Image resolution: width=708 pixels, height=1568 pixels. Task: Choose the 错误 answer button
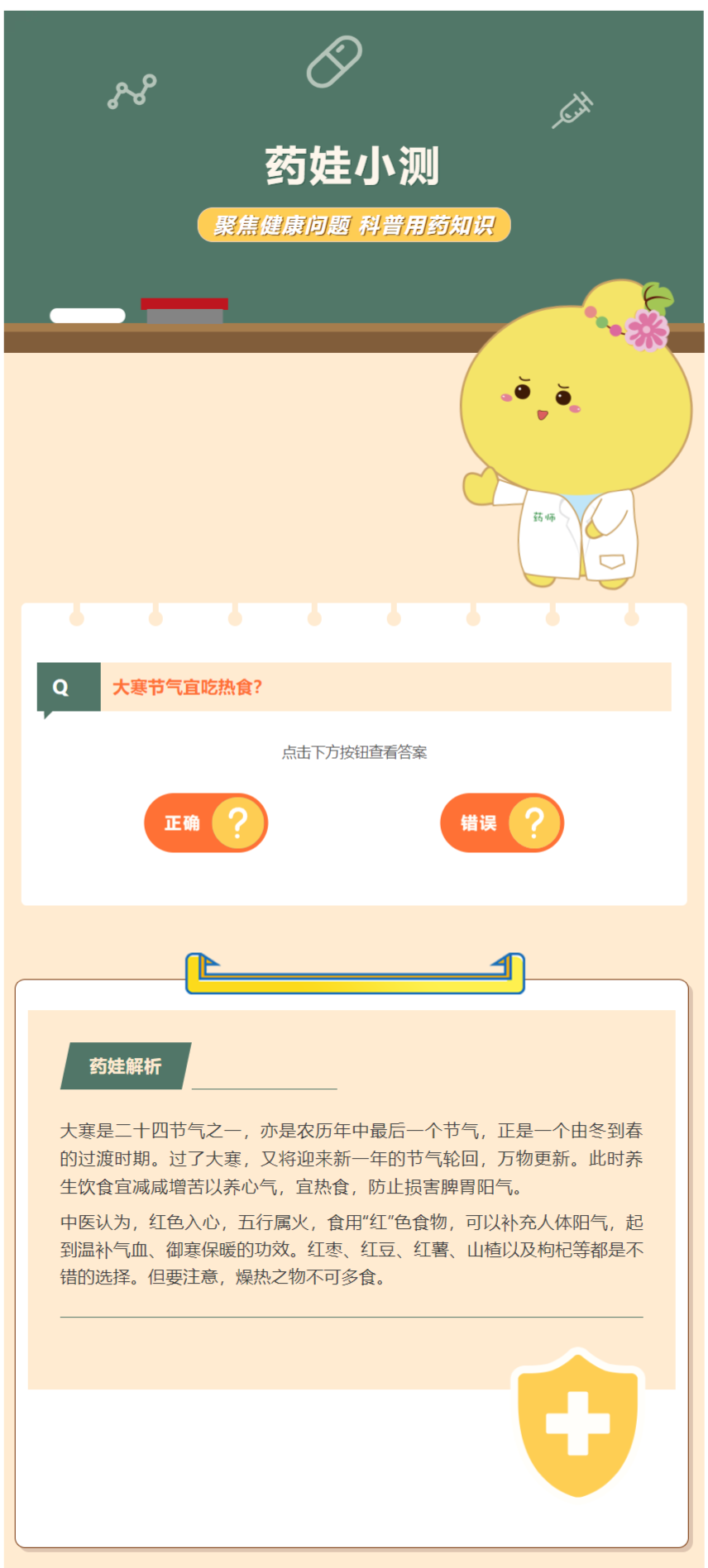pyautogui.click(x=501, y=823)
